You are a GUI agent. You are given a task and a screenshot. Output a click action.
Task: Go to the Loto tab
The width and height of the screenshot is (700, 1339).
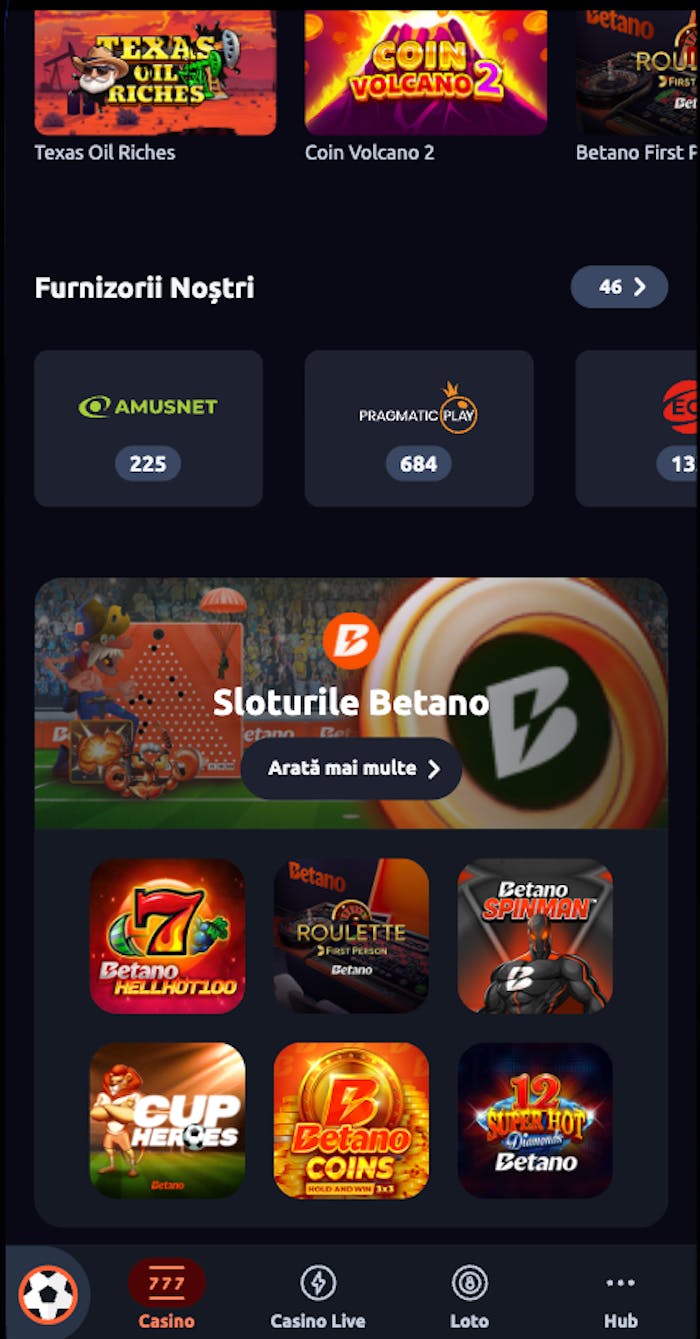tap(469, 1295)
